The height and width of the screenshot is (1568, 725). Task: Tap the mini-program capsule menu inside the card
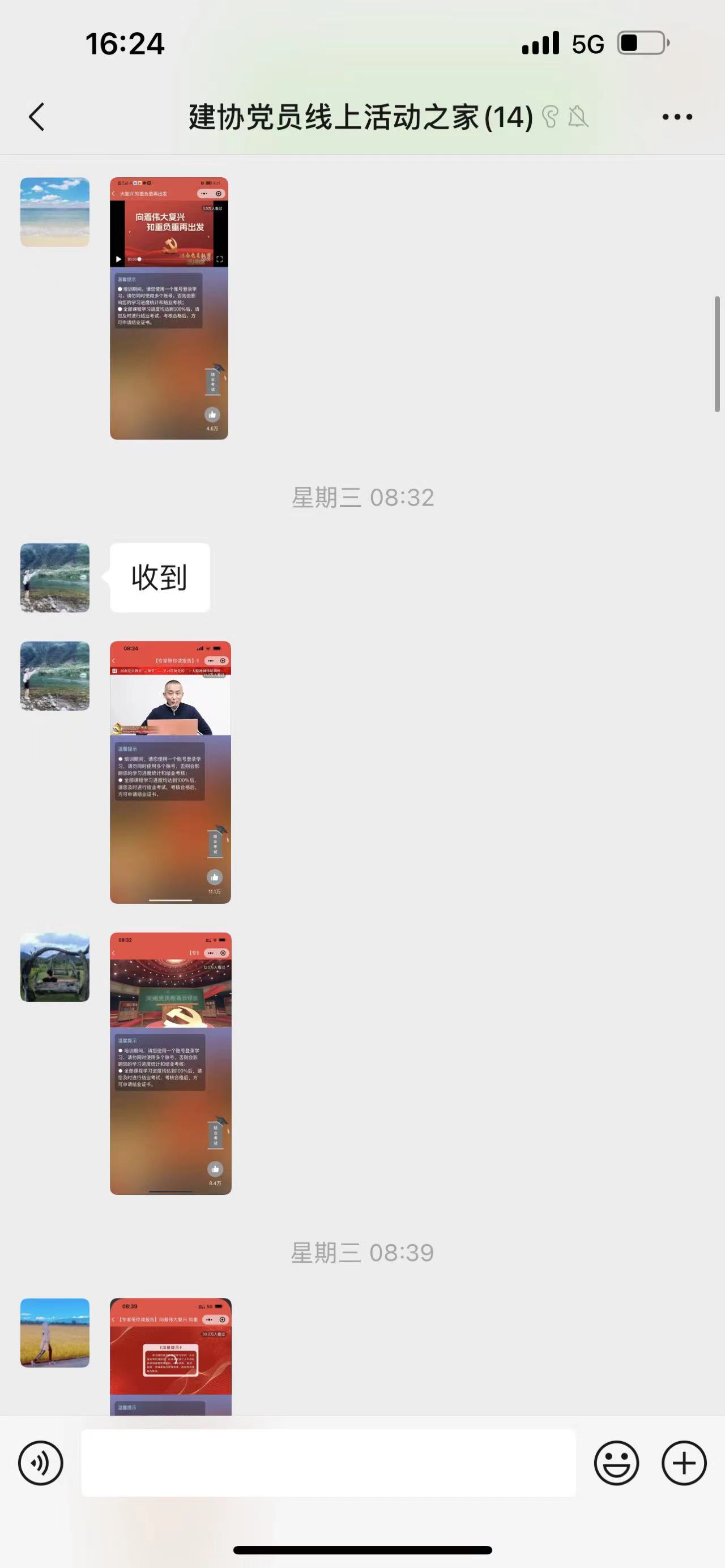click(x=210, y=194)
